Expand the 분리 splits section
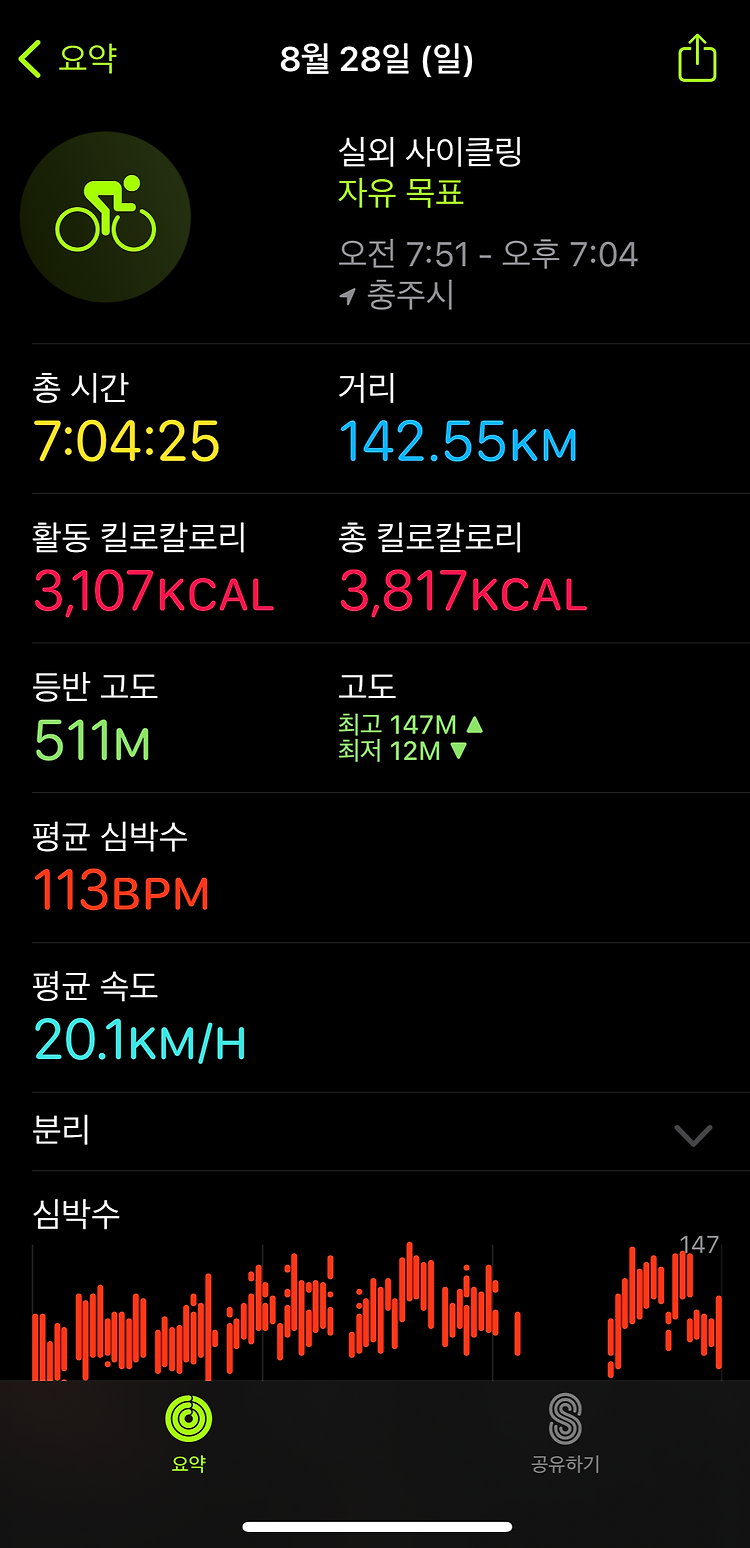Screen dimensions: 750x1548 (375, 1132)
